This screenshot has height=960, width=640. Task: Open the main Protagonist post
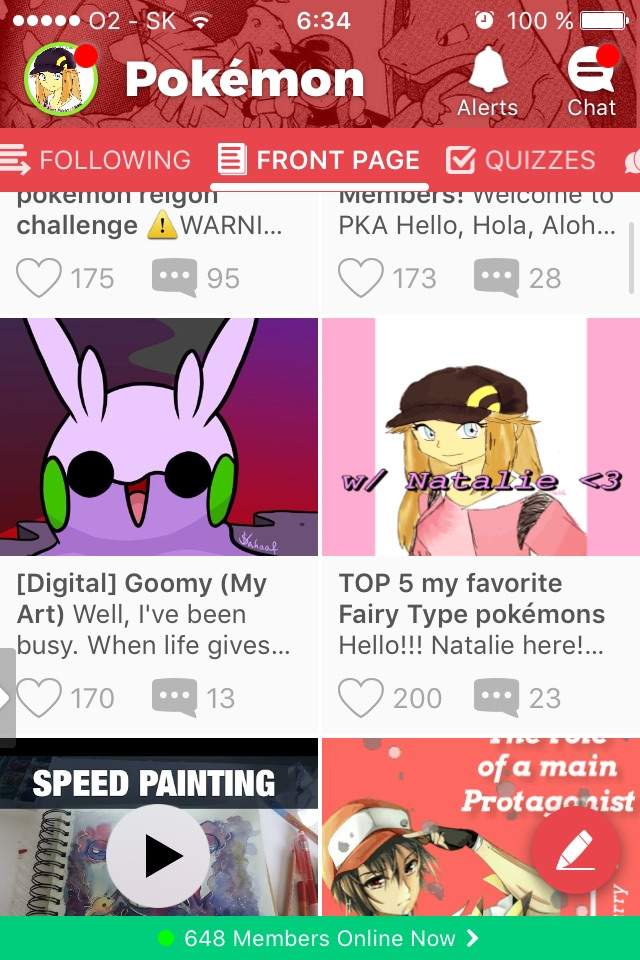point(440,830)
